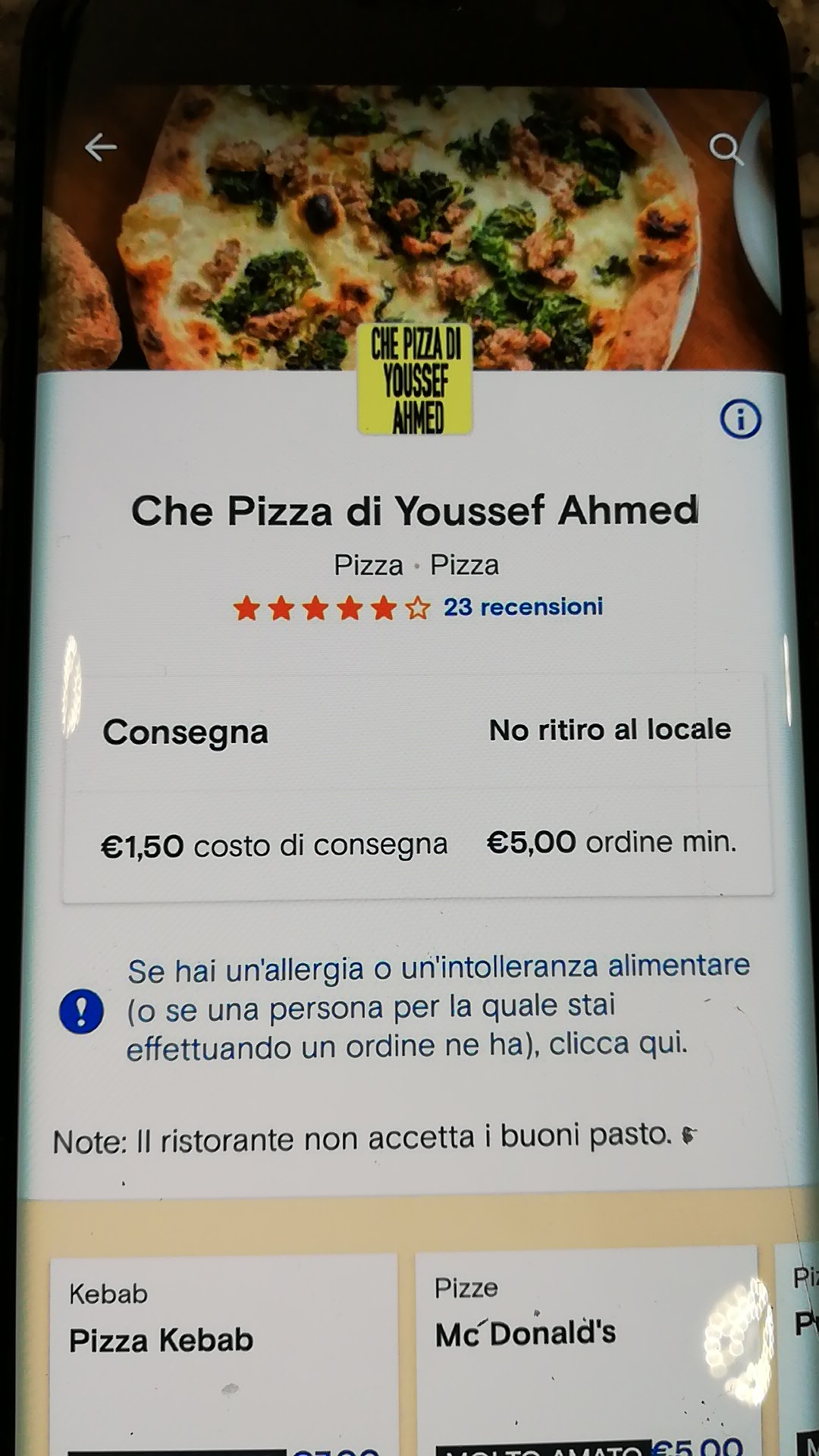Open the 23 recensioni reviews link
This screenshot has width=819, height=1456.
(522, 607)
